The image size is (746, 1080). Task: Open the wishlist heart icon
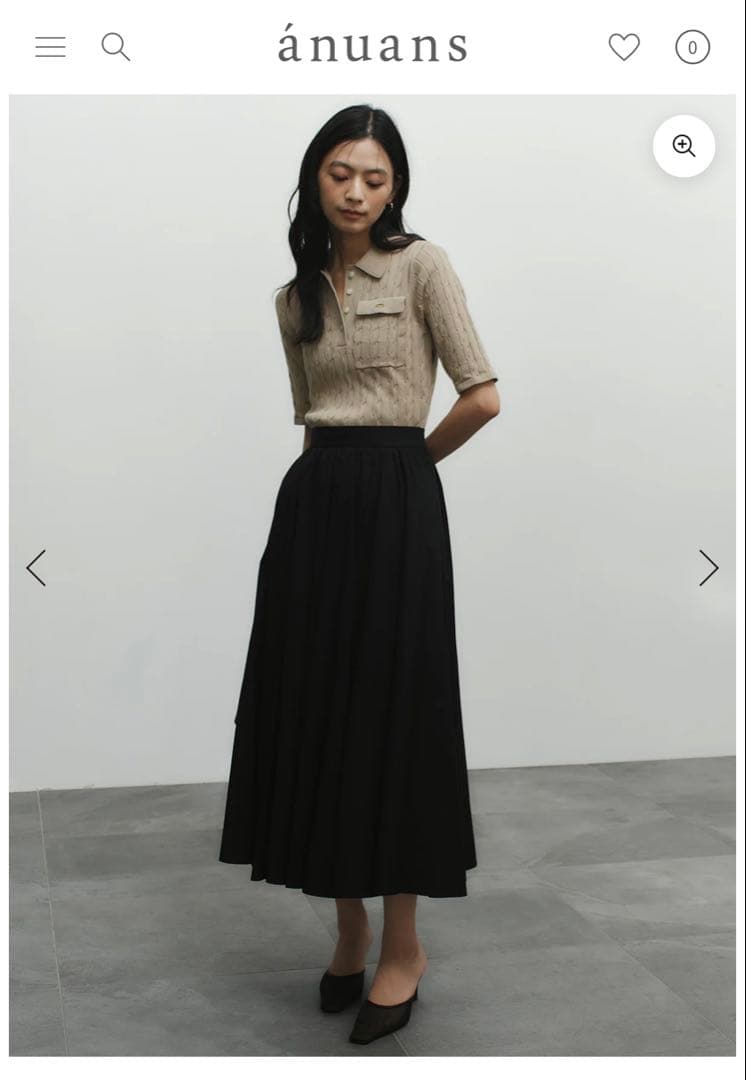[624, 47]
